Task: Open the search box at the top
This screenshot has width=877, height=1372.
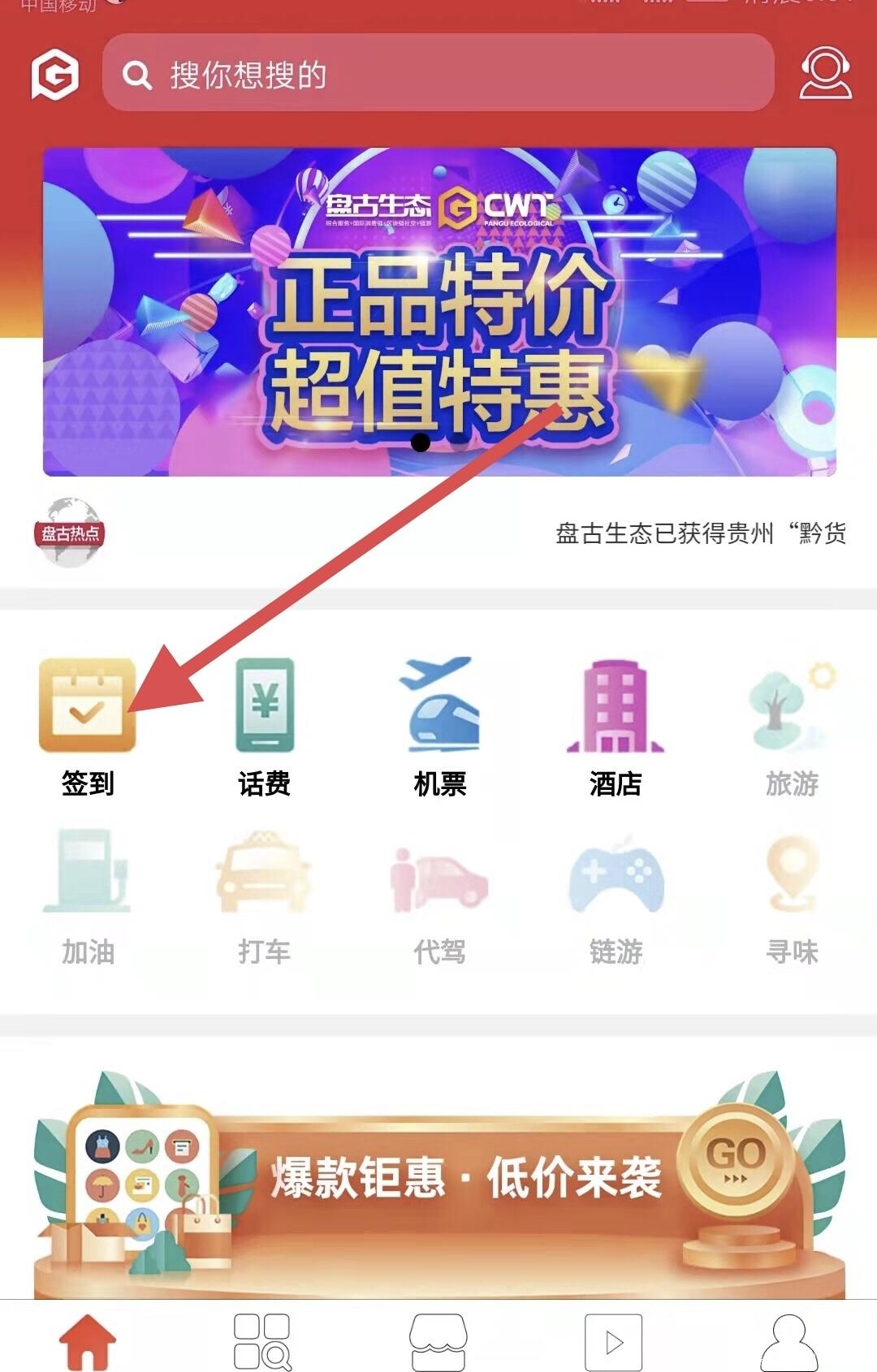Action: [x=438, y=73]
